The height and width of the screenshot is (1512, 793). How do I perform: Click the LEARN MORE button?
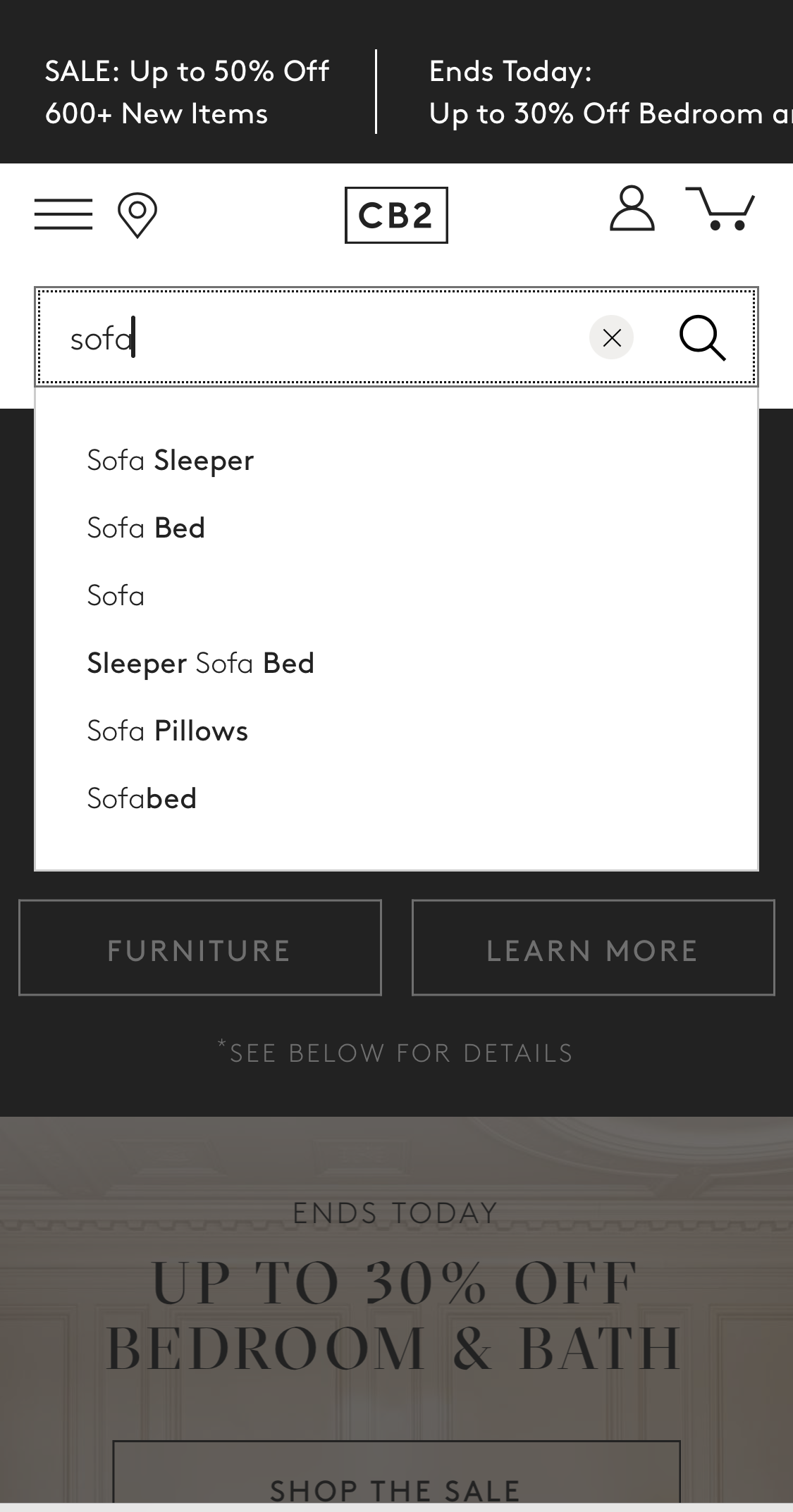[592, 948]
